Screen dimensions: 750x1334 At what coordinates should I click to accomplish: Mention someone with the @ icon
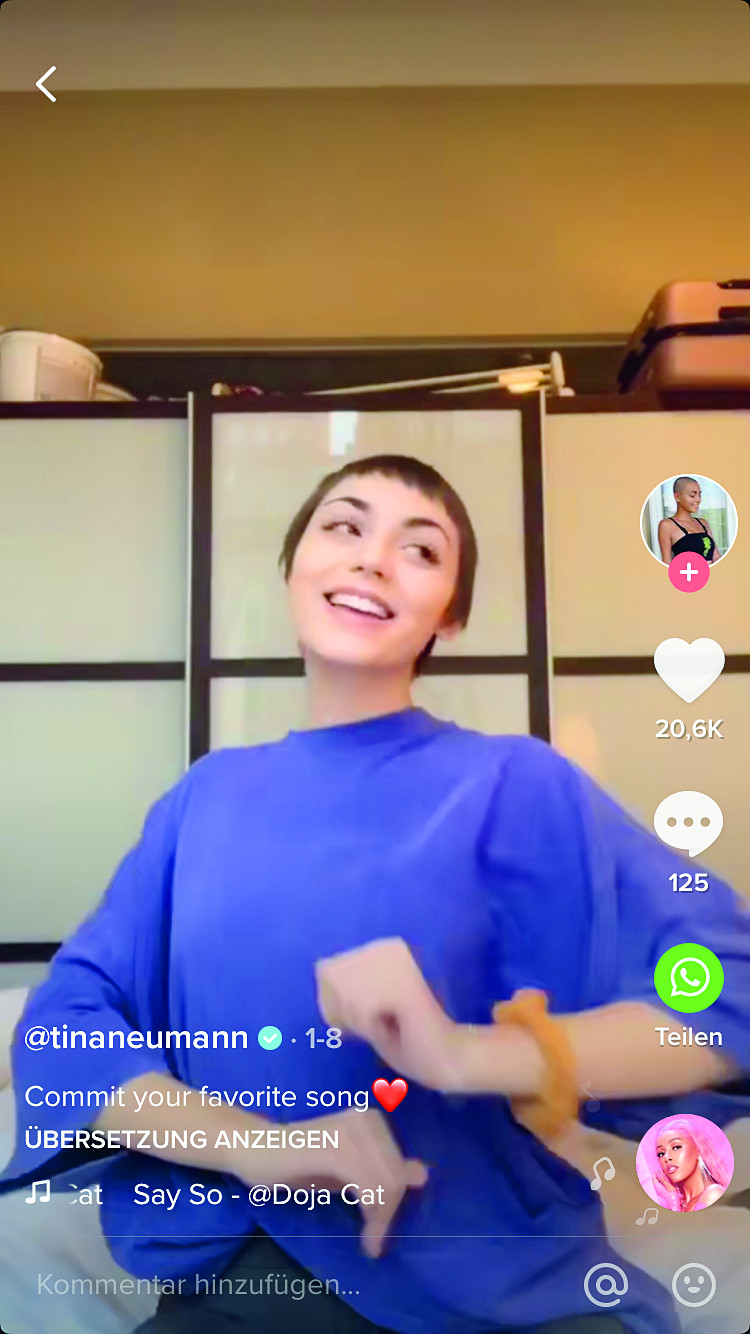coord(606,1285)
